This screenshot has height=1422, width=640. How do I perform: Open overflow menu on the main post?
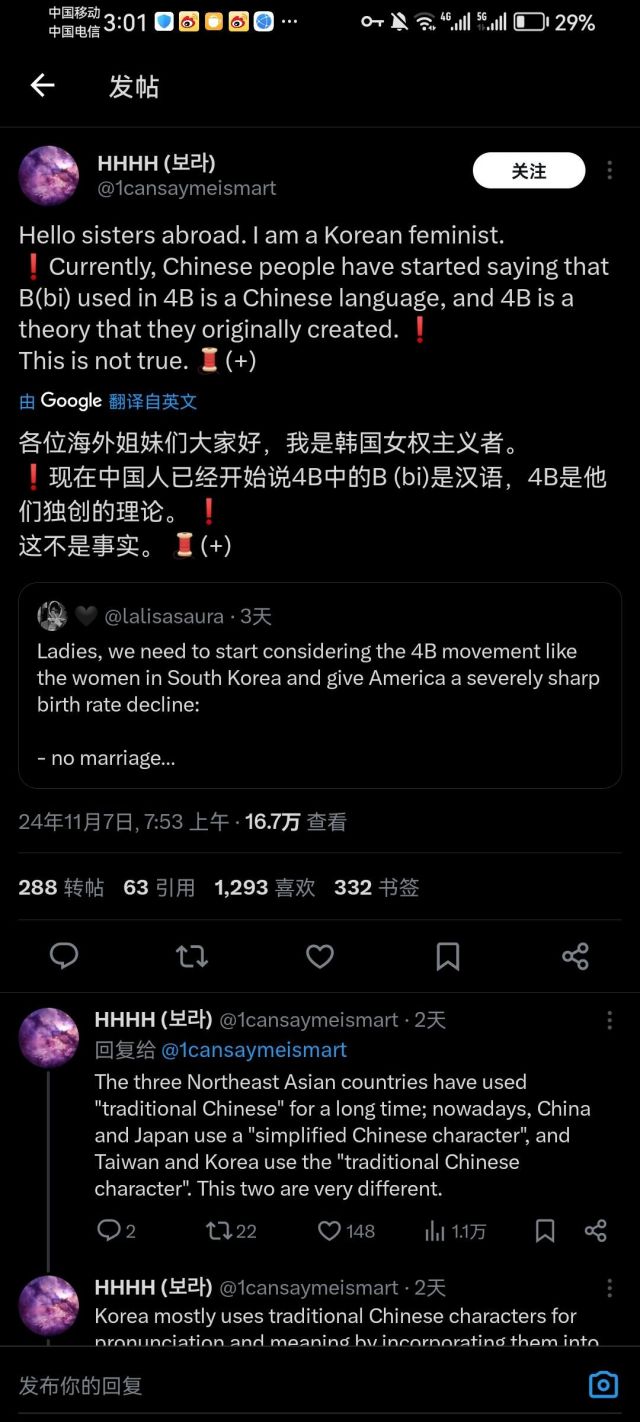pos(609,171)
